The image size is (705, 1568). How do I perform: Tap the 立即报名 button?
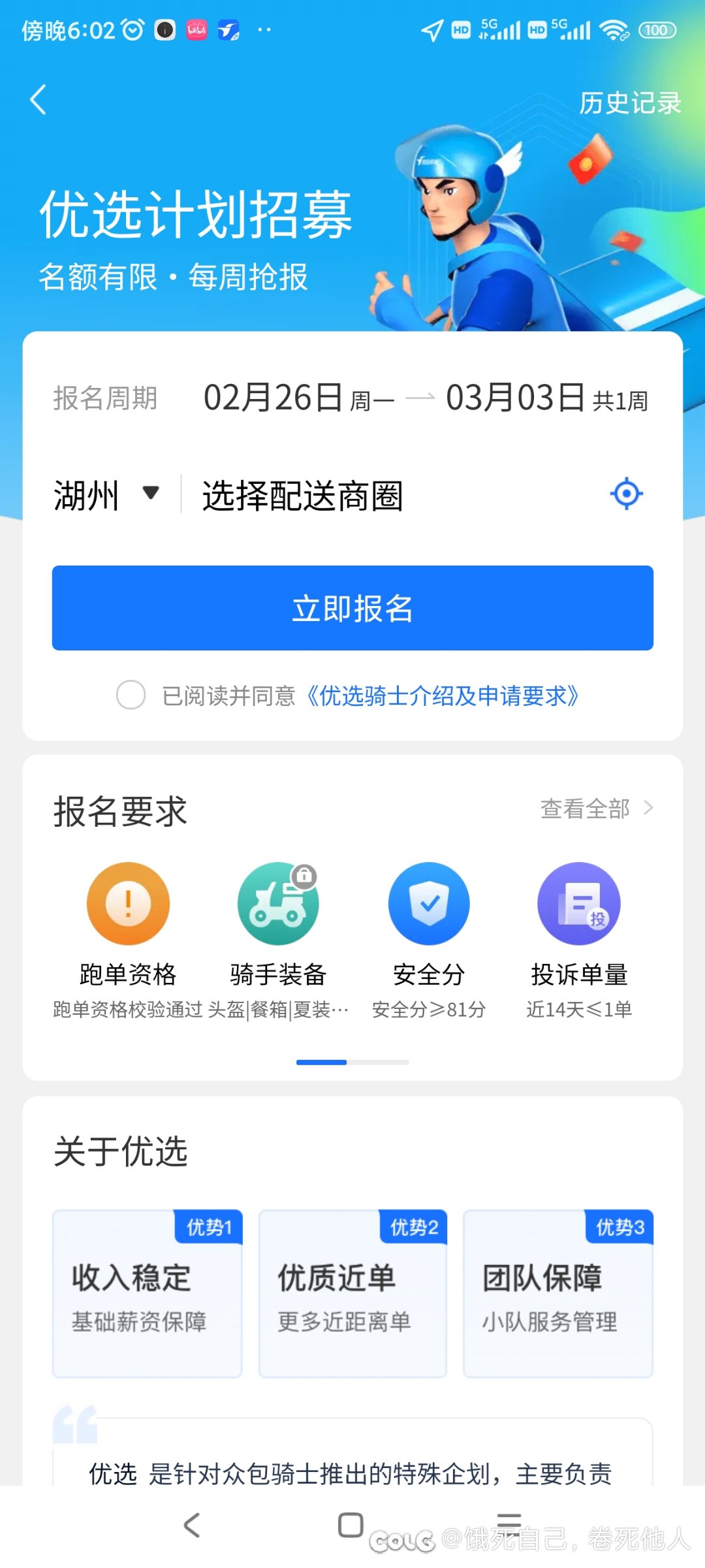pos(352,608)
